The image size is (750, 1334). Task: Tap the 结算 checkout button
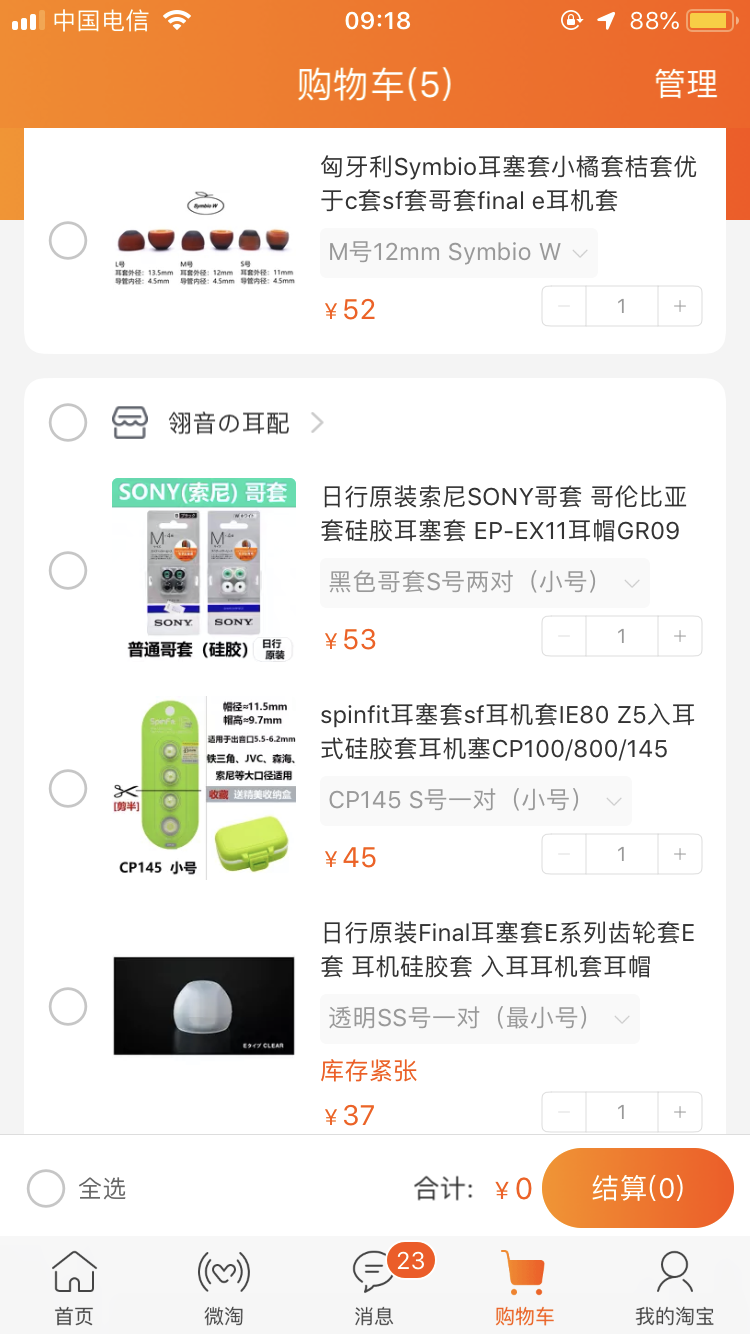(x=637, y=1188)
